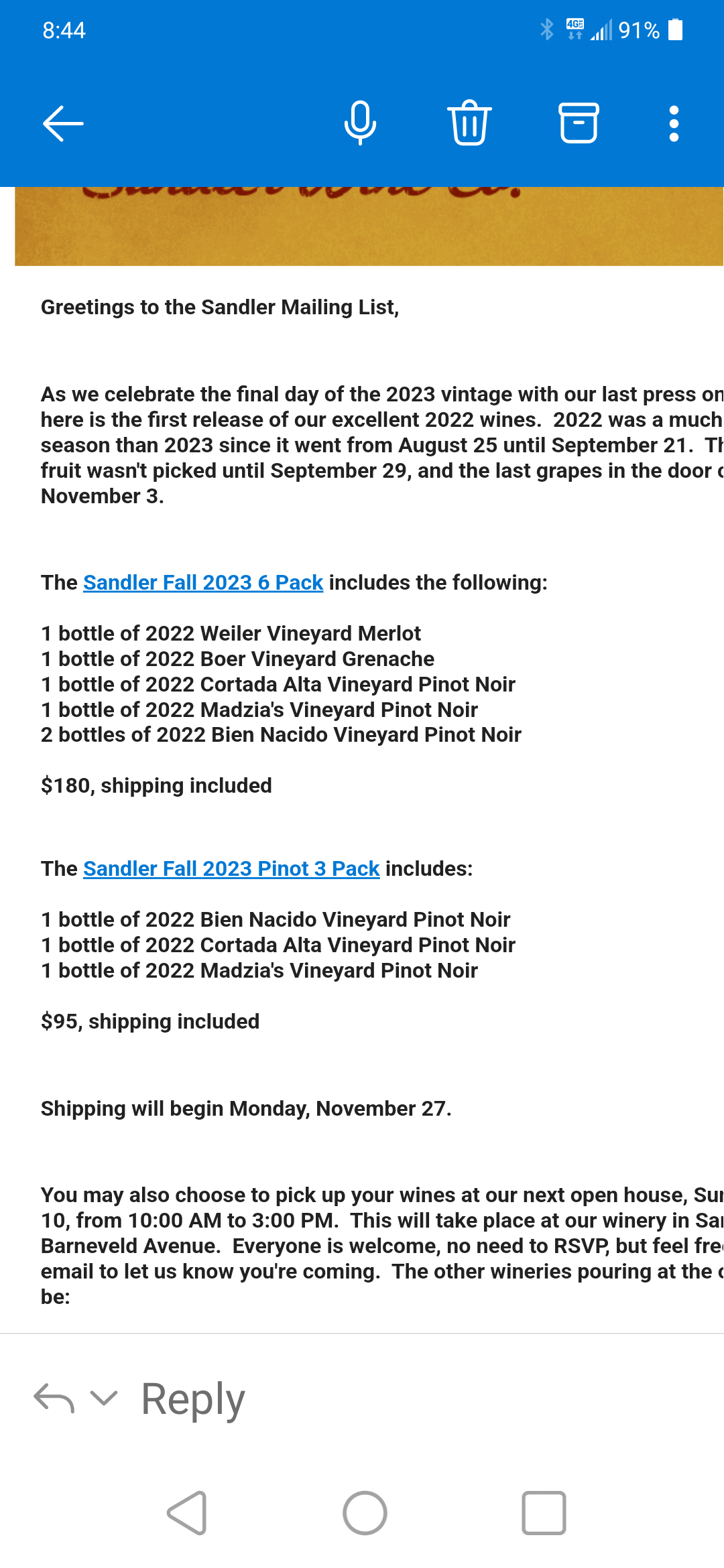
Task: Tap Reply to respond to the email
Action: 193,1399
